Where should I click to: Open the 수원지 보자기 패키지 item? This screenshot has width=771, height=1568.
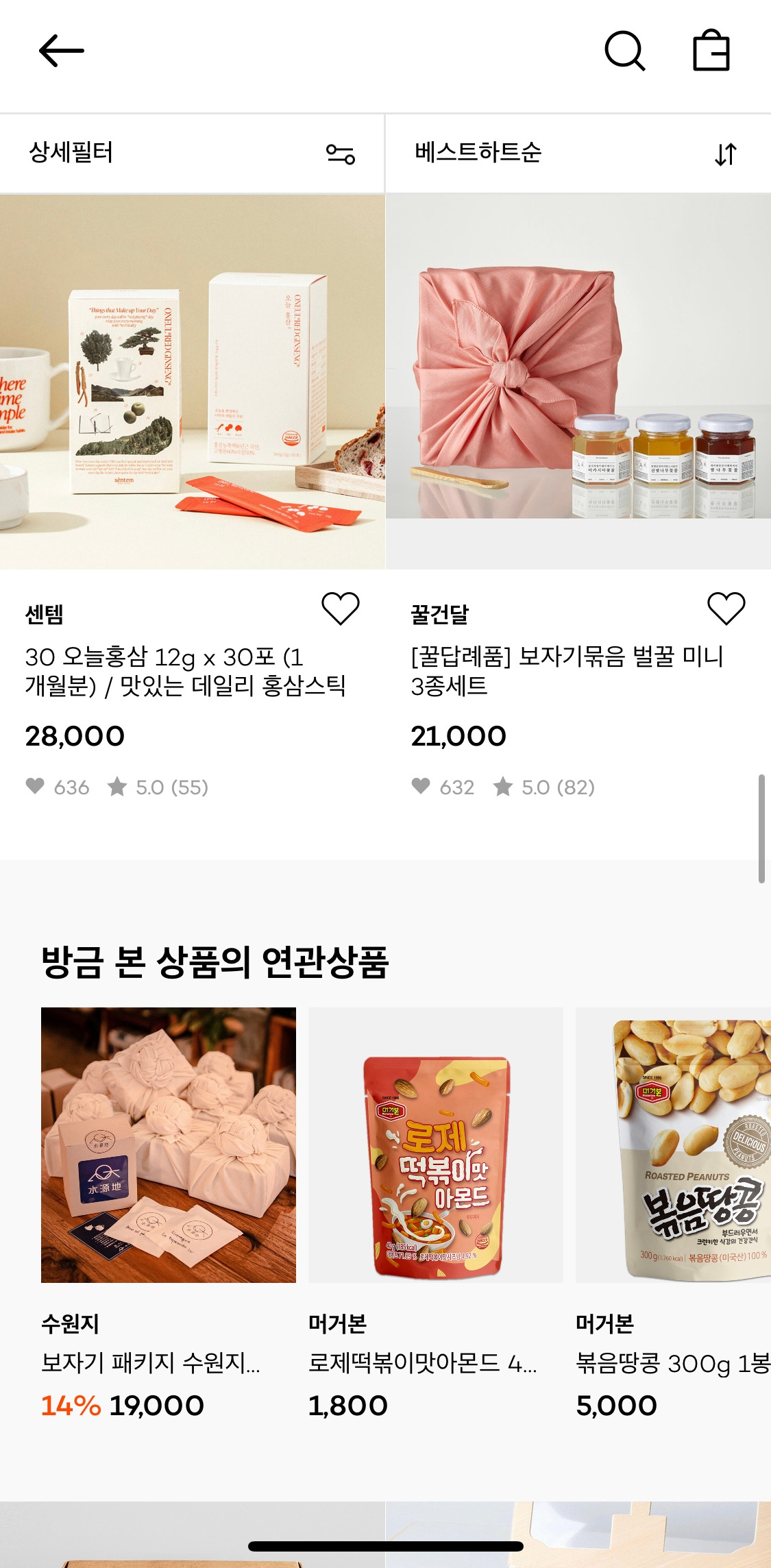[169, 1144]
